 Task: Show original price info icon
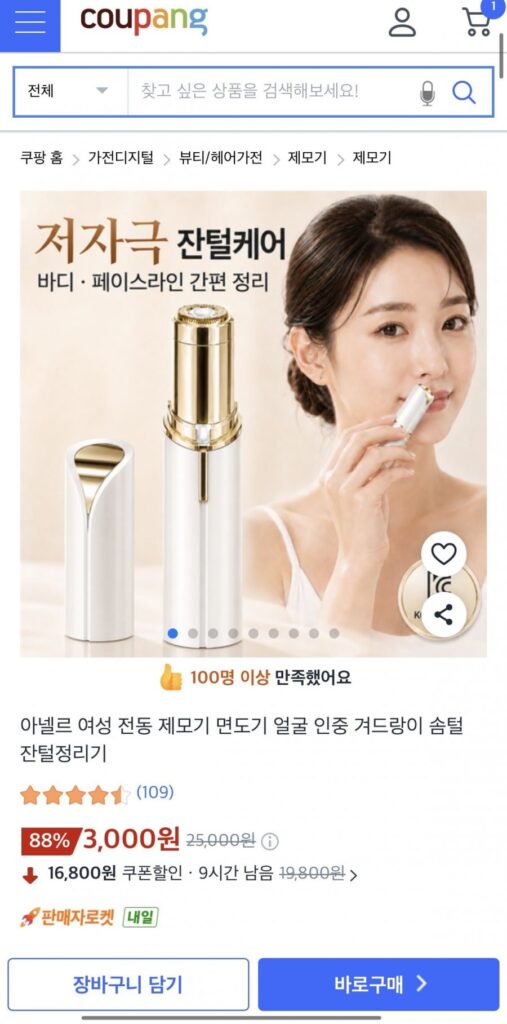coord(270,841)
